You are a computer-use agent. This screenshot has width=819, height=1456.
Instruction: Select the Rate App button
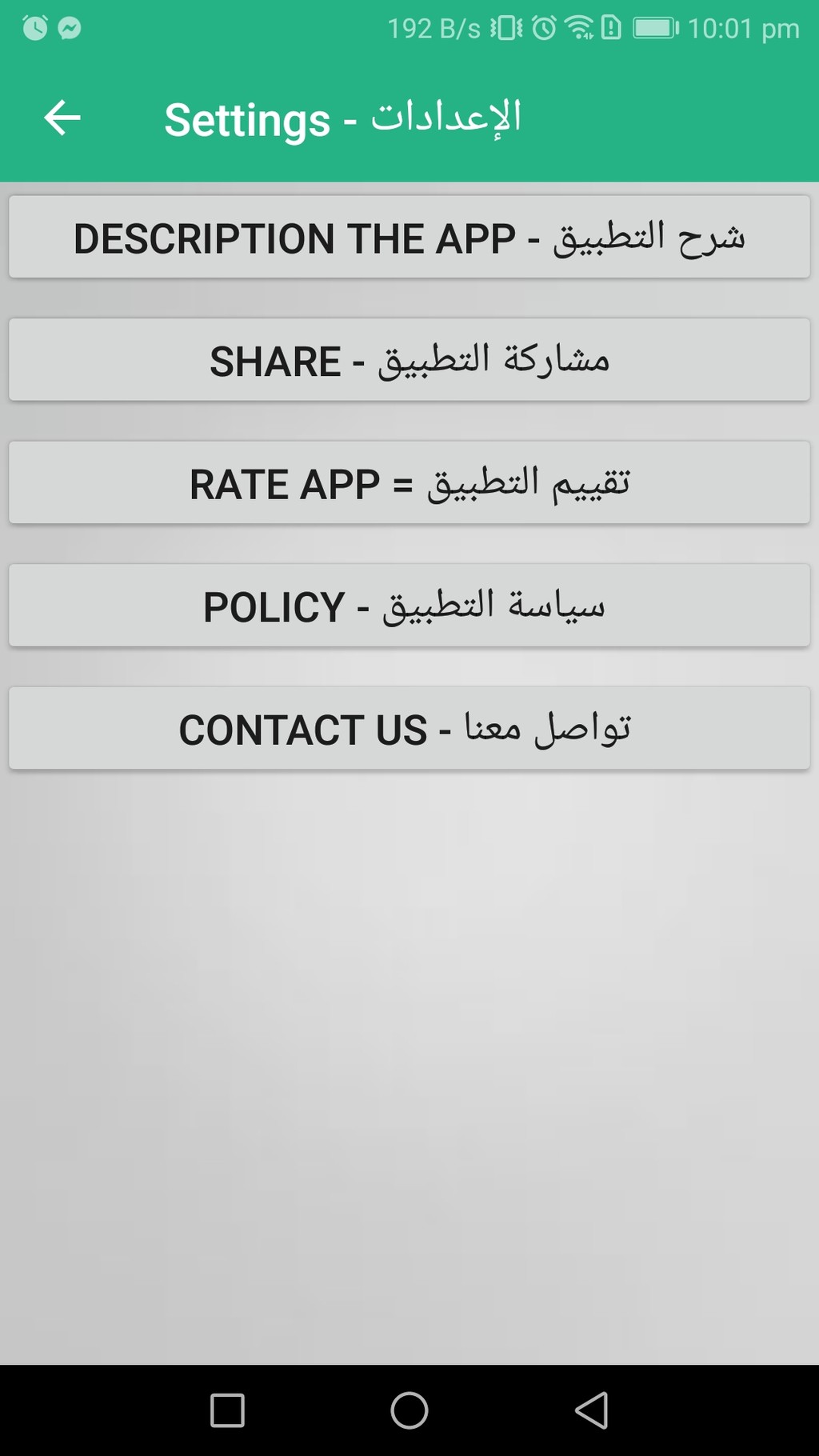tap(409, 482)
